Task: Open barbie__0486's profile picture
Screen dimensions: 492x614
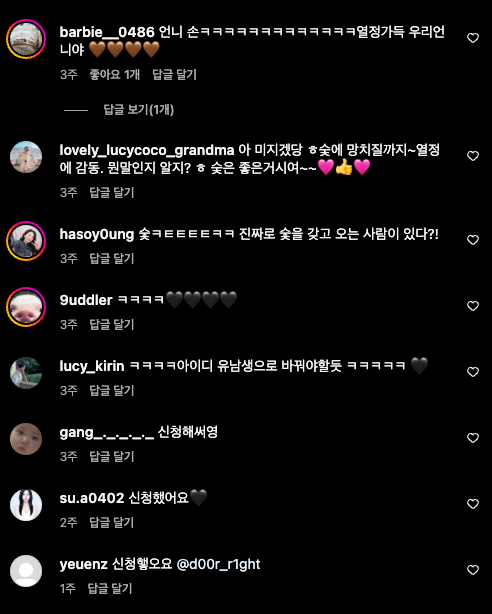Action: pos(26,39)
